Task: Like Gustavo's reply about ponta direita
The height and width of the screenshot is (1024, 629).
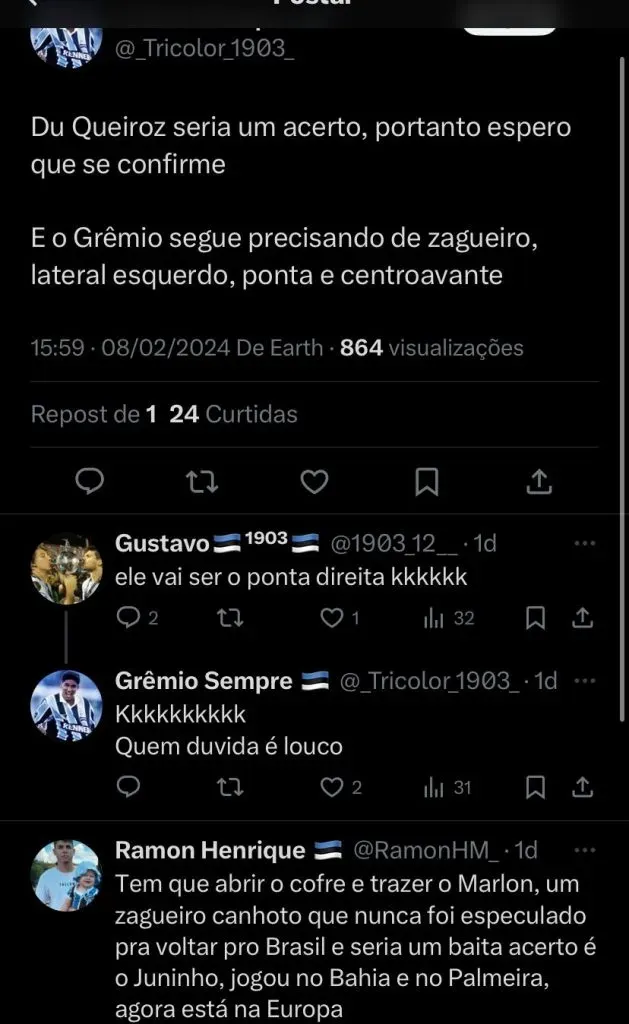Action: click(x=331, y=619)
